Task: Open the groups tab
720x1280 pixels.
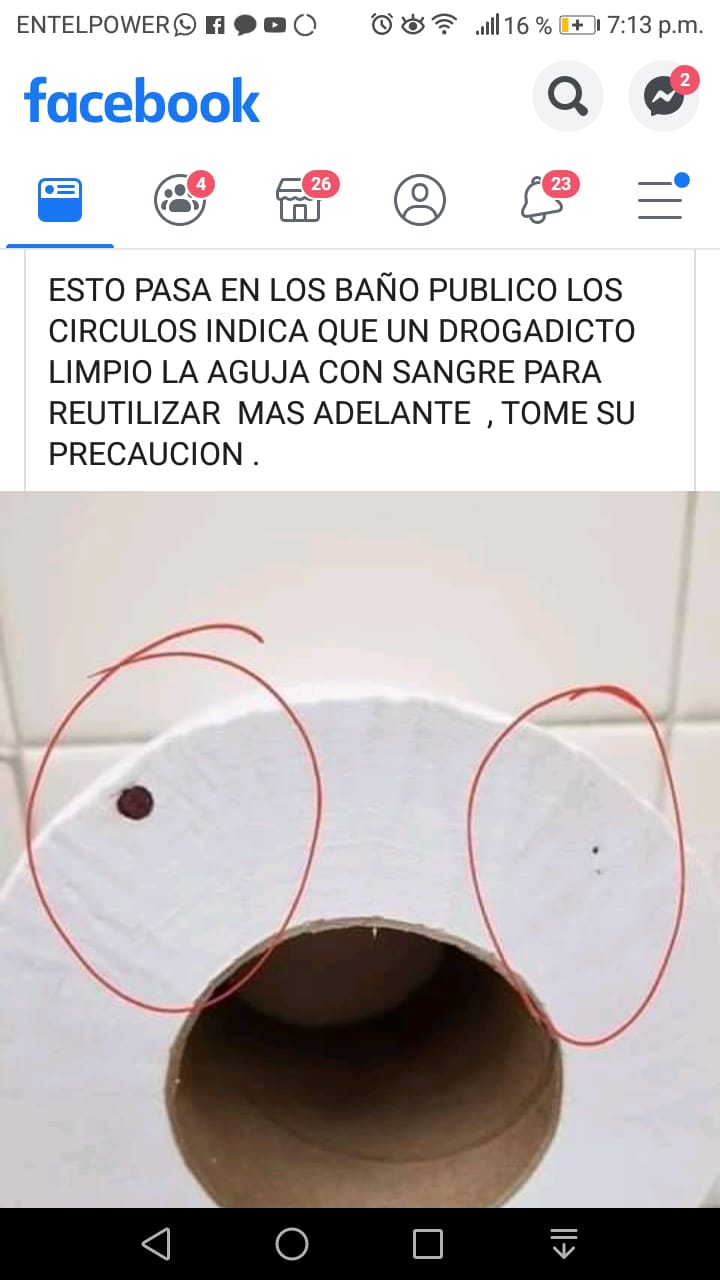Action: [181, 200]
